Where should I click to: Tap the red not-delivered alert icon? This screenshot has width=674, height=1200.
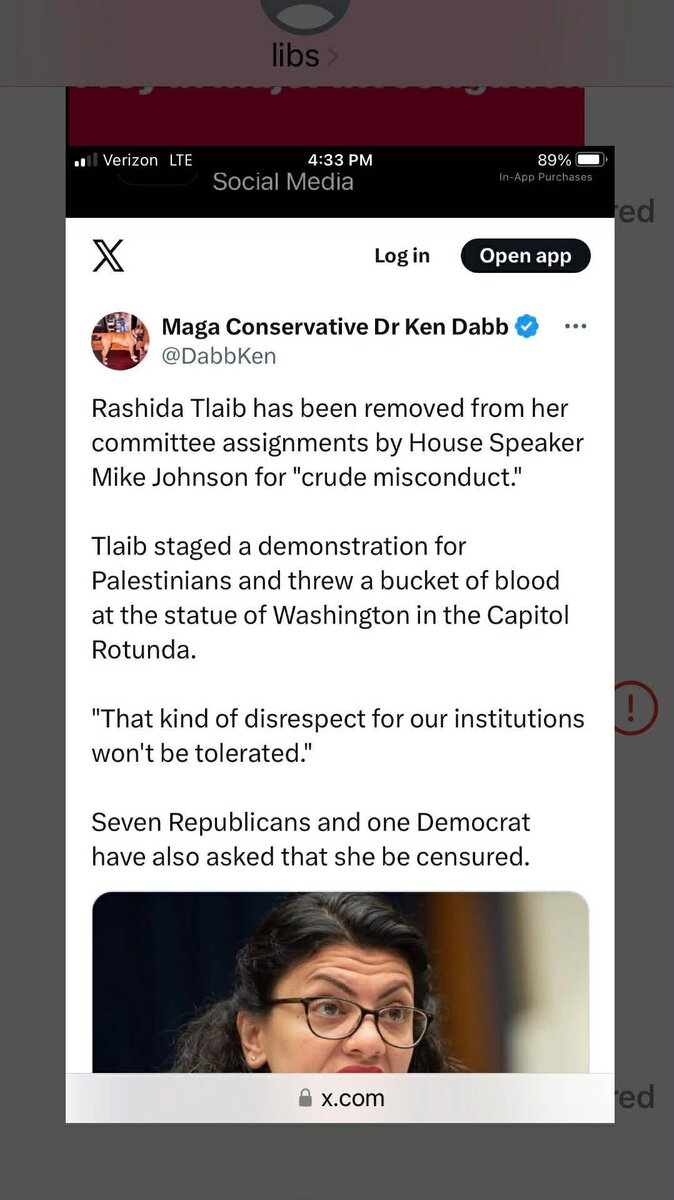pos(634,708)
